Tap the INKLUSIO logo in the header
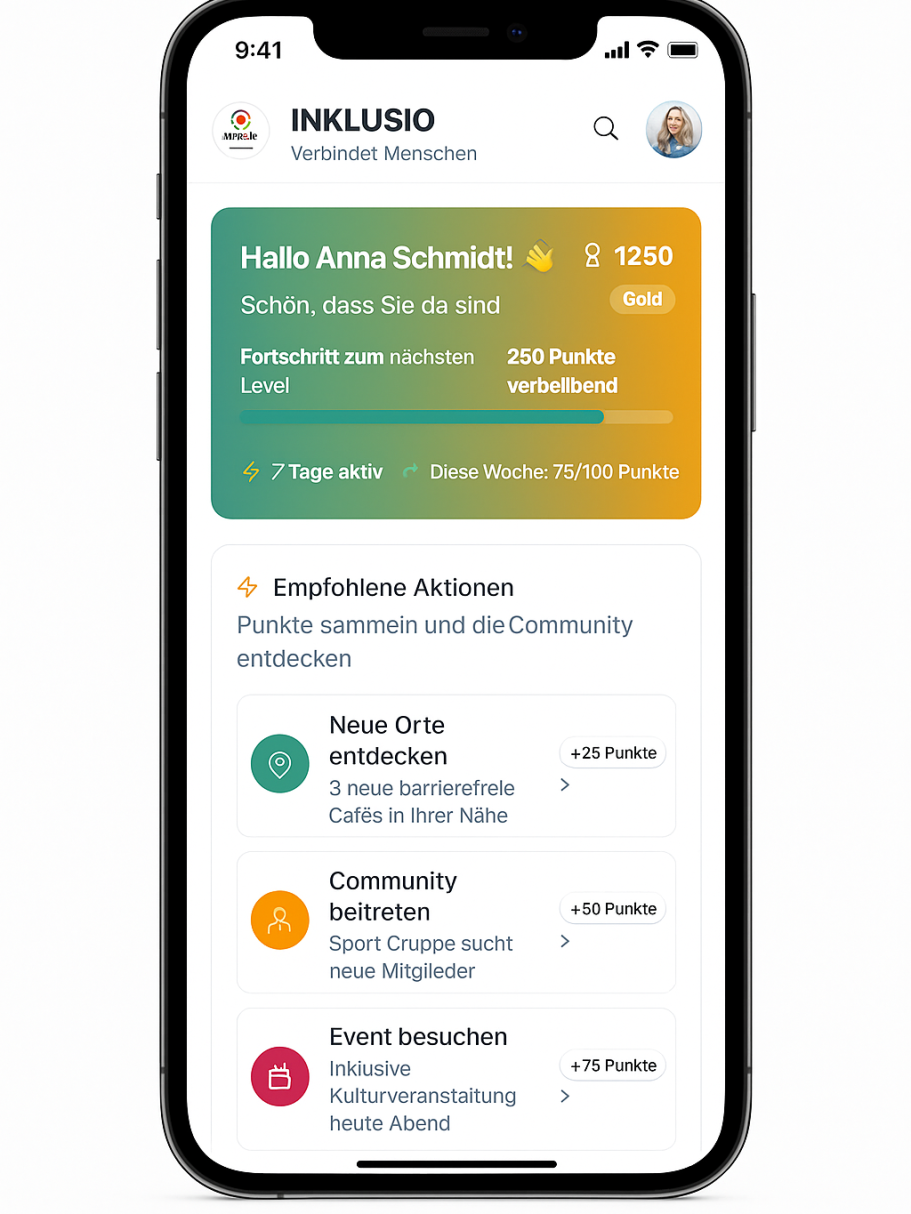This screenshot has width=911, height=1214. [x=241, y=131]
